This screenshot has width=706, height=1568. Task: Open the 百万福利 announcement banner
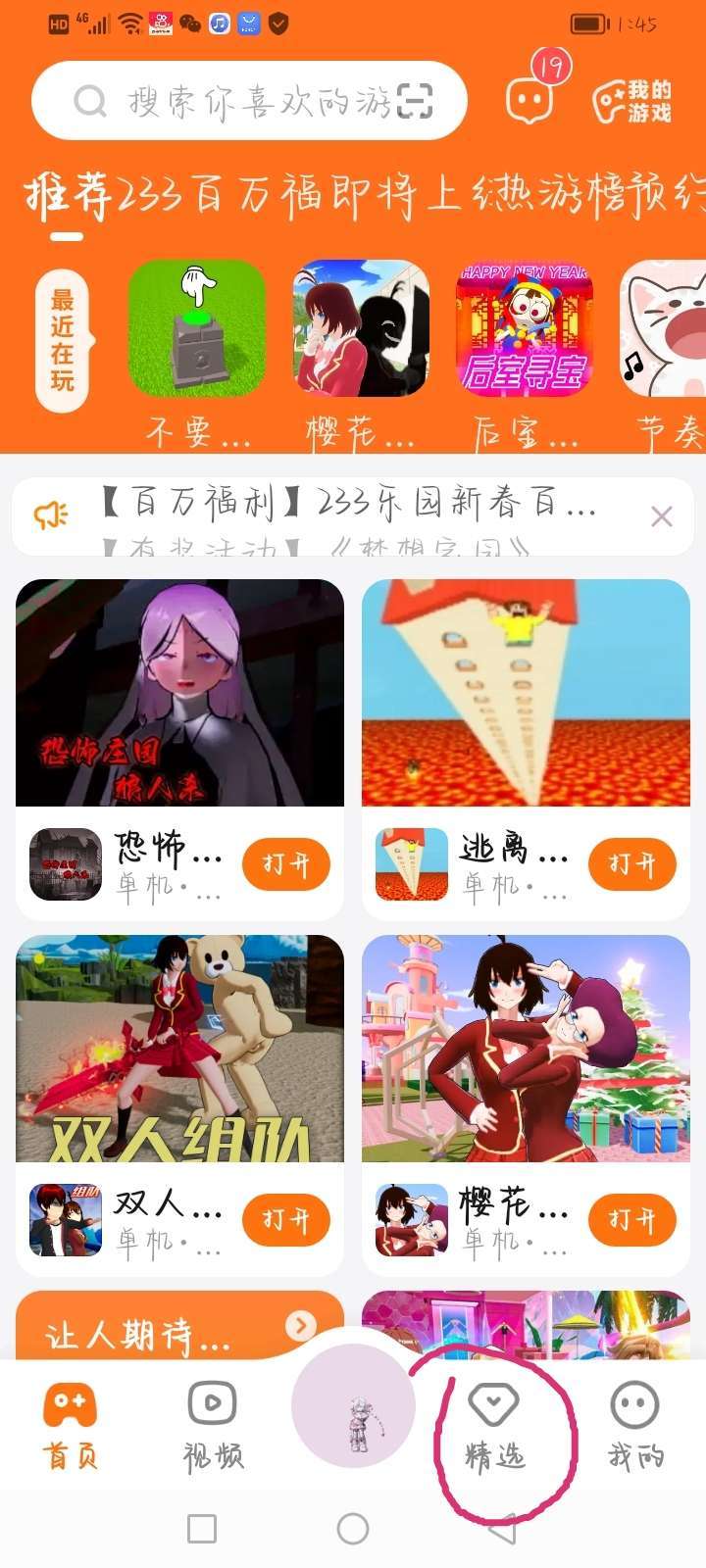point(348,505)
